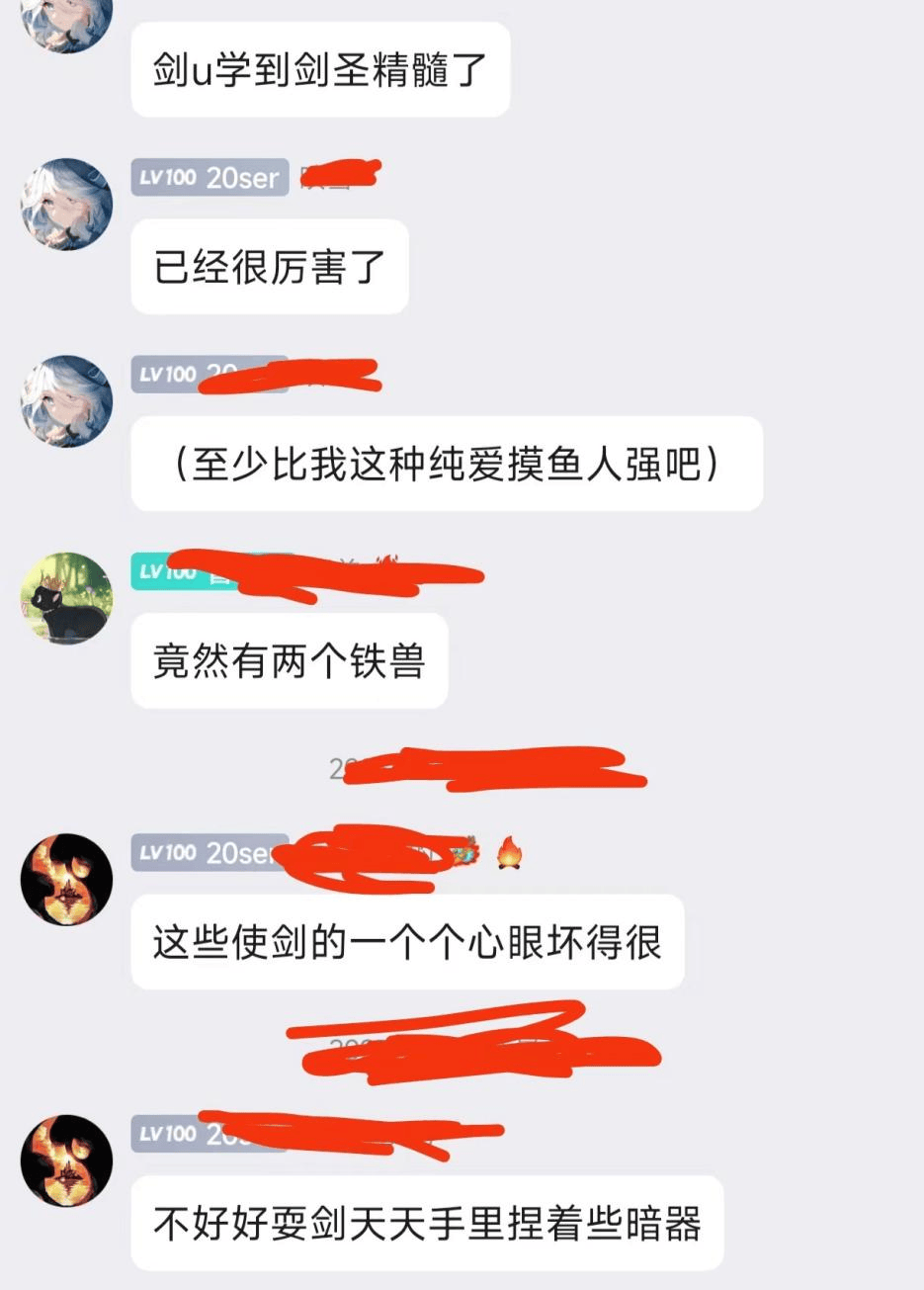Screen dimensions: 924x1290
Task: Open flame avatar beside 这些使剑的一个个心眼坏得很
Action: [66, 879]
